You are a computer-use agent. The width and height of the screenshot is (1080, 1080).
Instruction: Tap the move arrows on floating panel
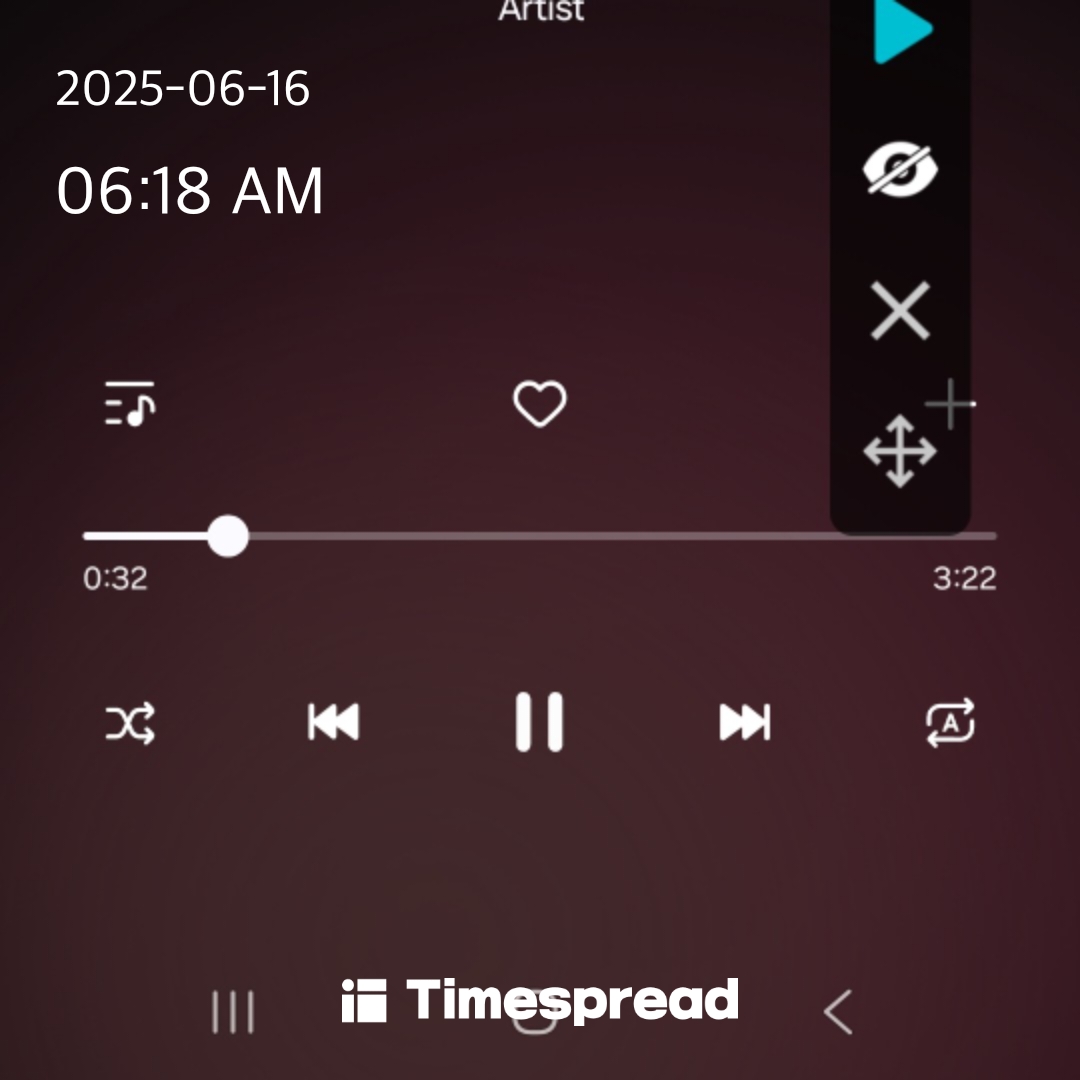click(899, 451)
